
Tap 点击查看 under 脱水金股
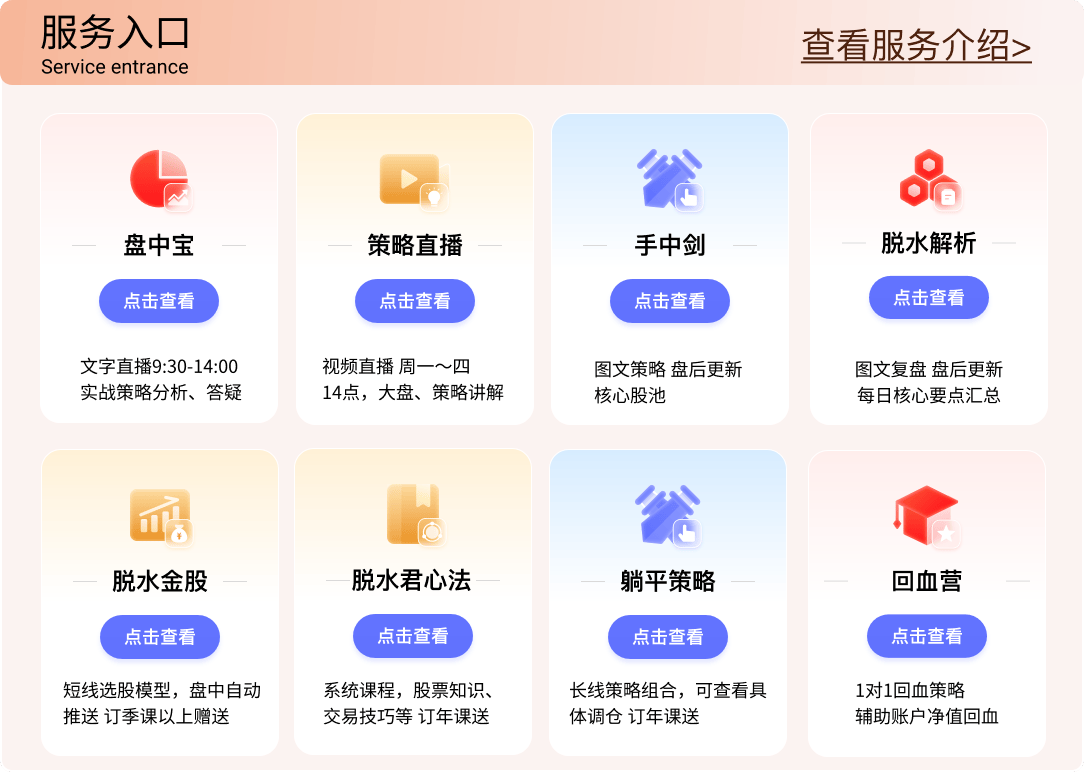tap(160, 637)
